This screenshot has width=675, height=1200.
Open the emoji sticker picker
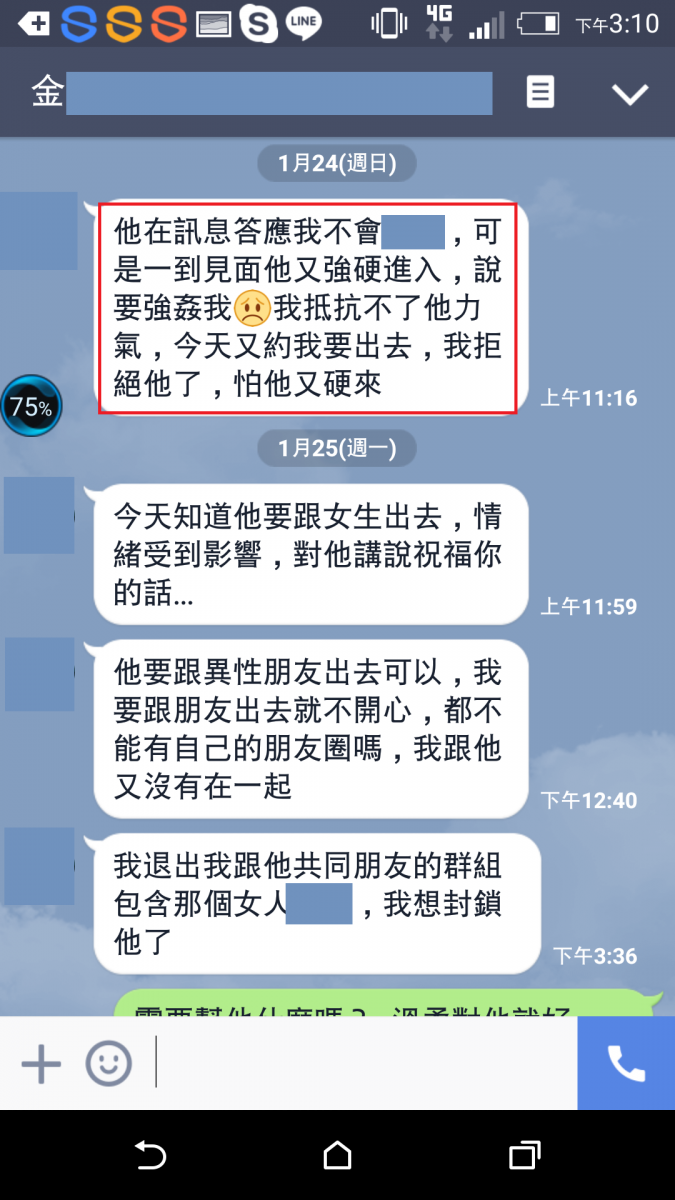click(x=108, y=1064)
